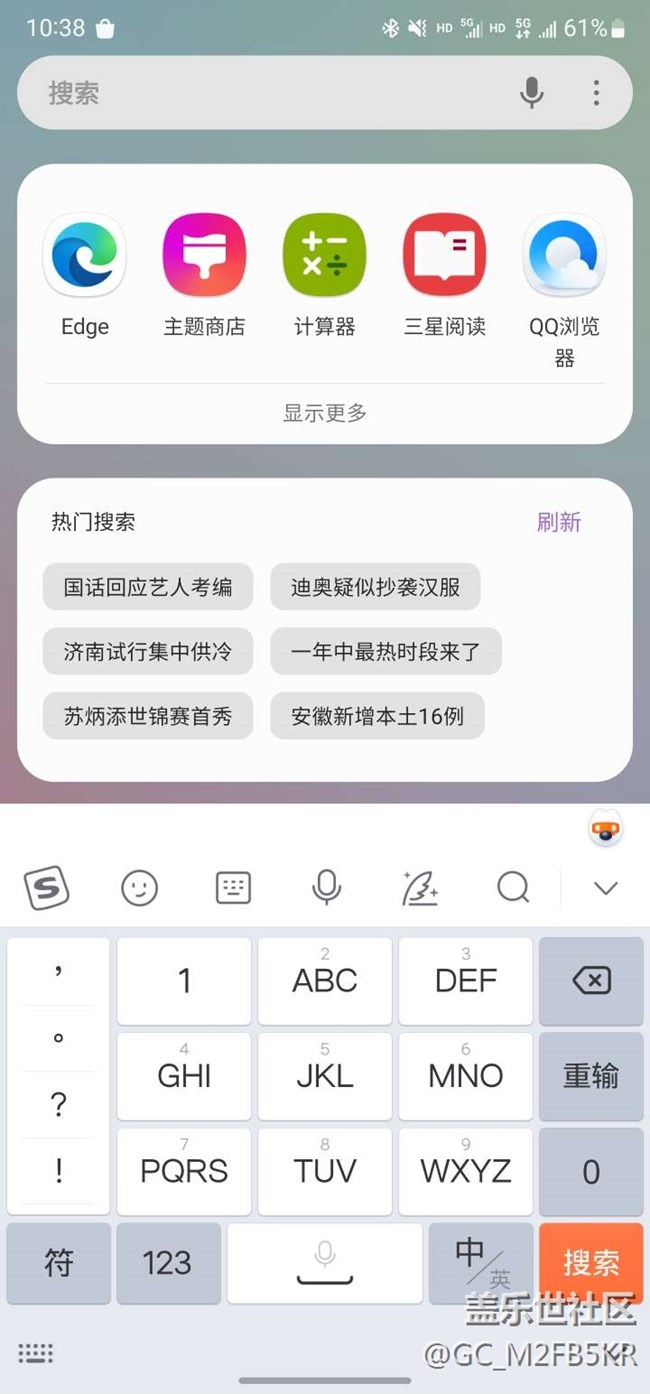
Task: Expand 显示更多 to show more apps
Action: (x=325, y=412)
